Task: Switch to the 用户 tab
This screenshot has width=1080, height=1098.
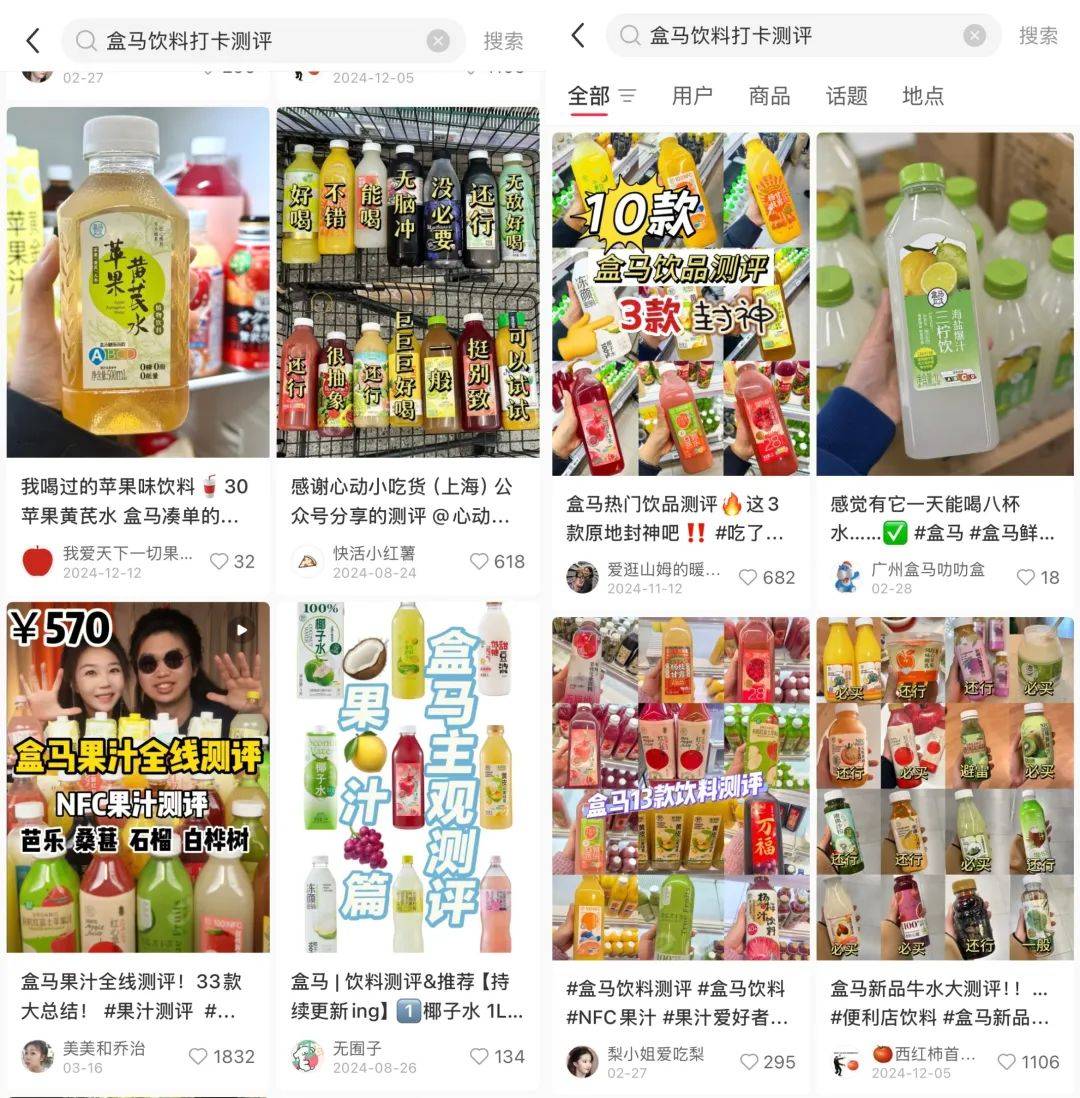Action: point(692,96)
